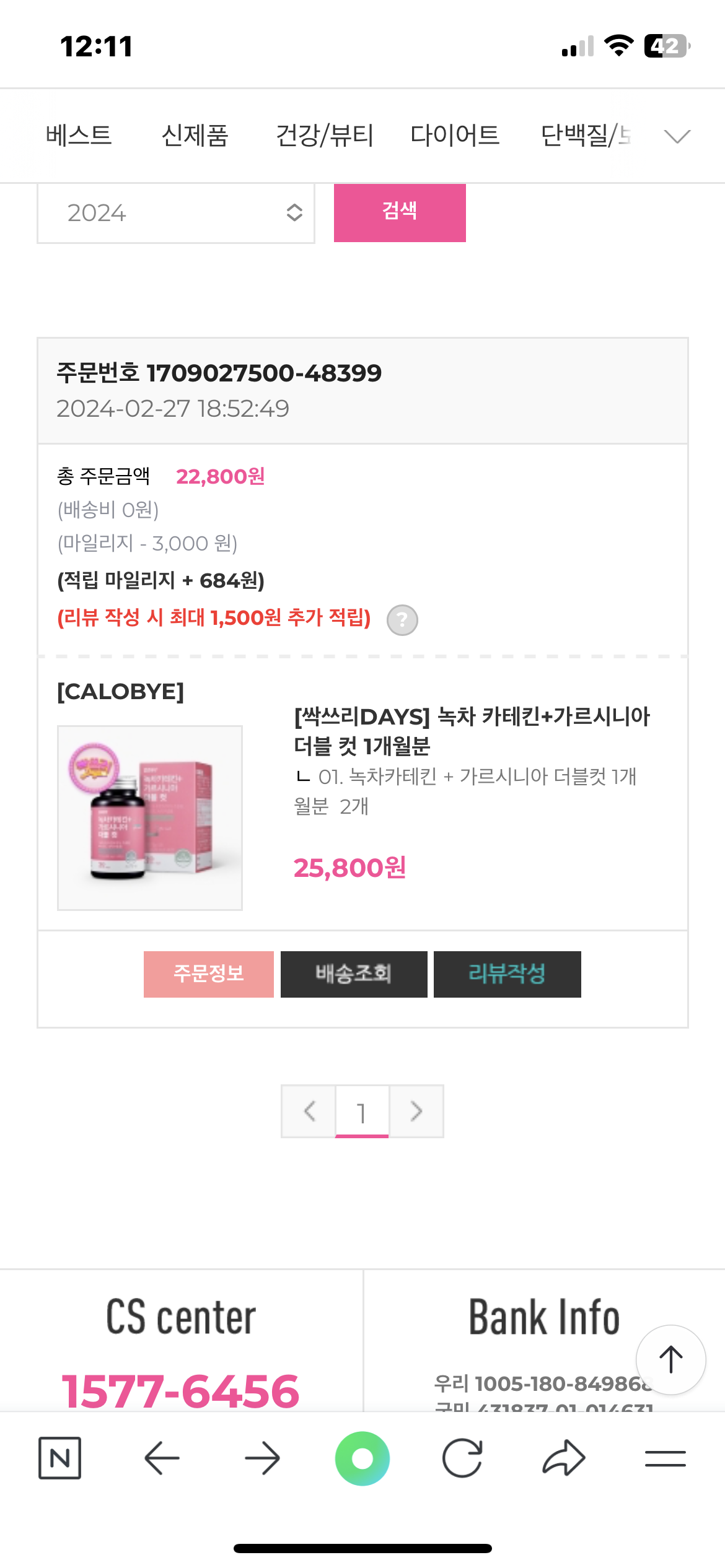725x1568 pixels.
Task: Open the 2024 year dropdown
Action: pos(176,213)
